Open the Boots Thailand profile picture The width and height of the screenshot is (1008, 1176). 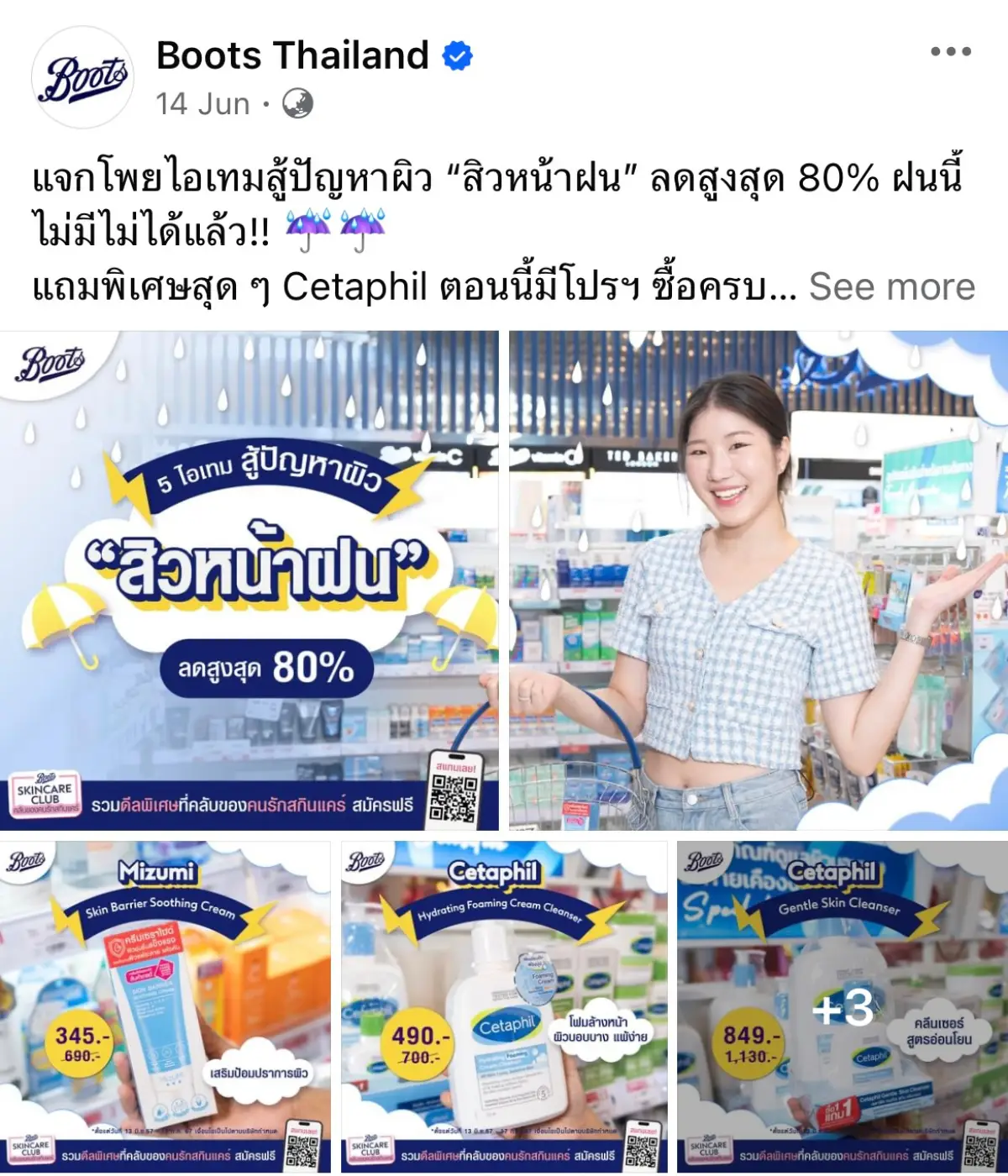[x=82, y=77]
